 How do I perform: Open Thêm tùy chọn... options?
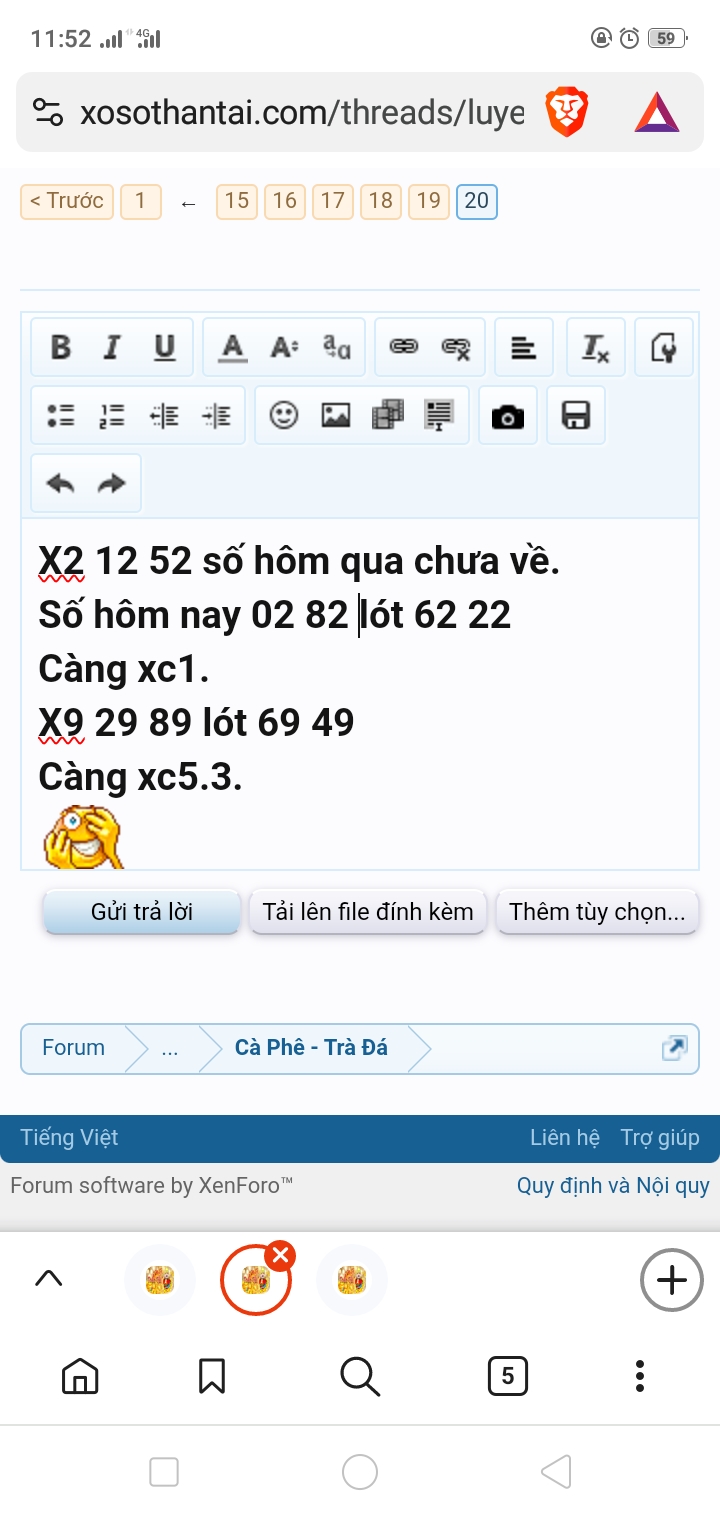click(x=597, y=912)
